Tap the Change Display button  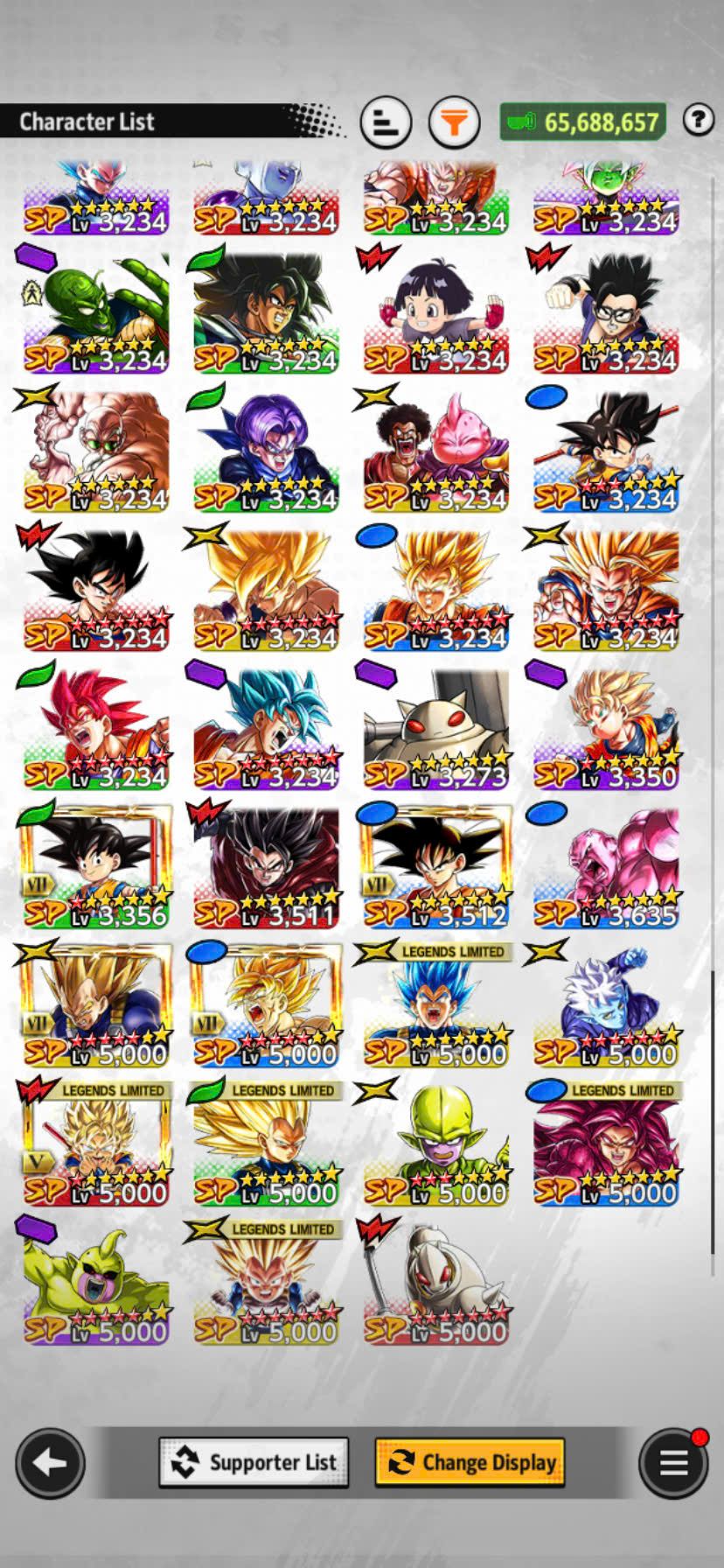(470, 1462)
